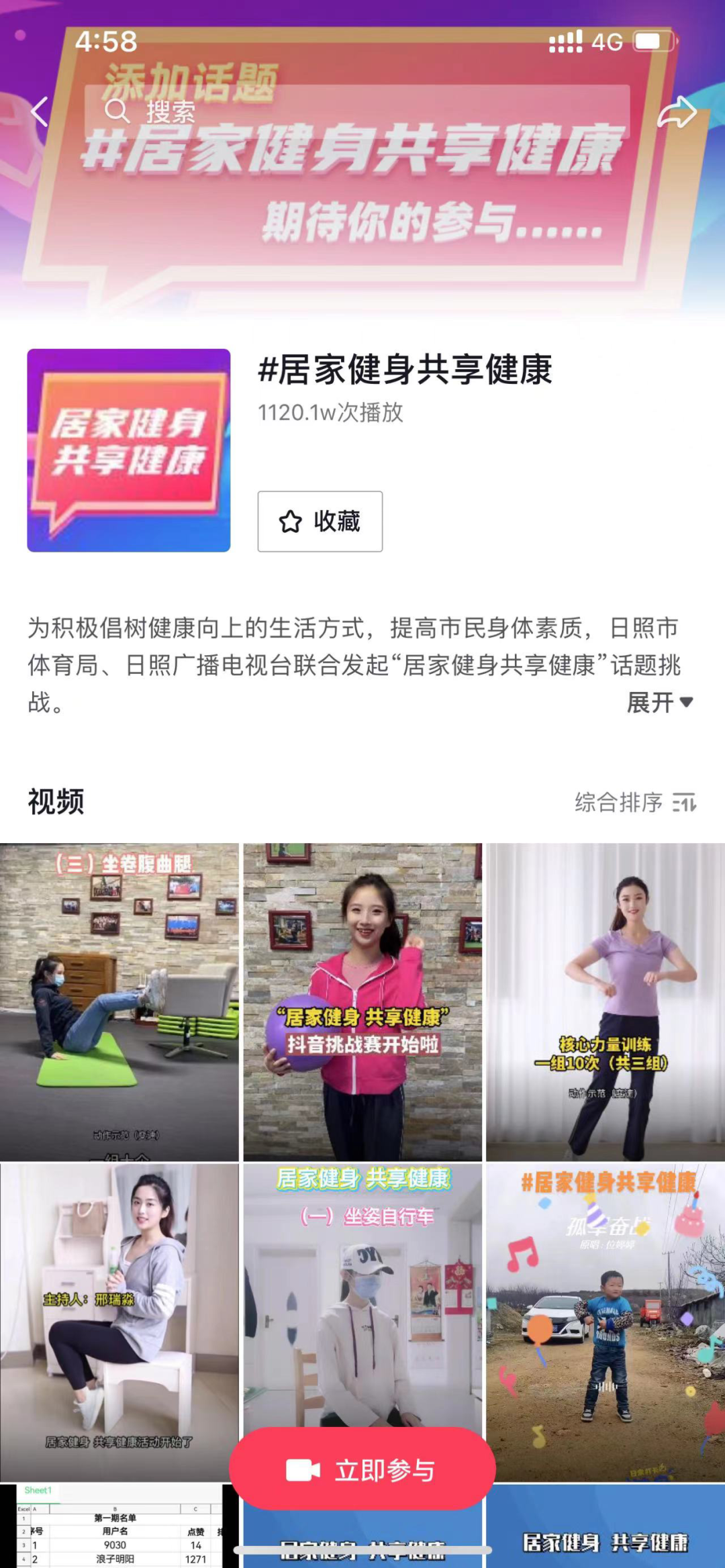Open the 综合排序 sorting options

point(635,802)
